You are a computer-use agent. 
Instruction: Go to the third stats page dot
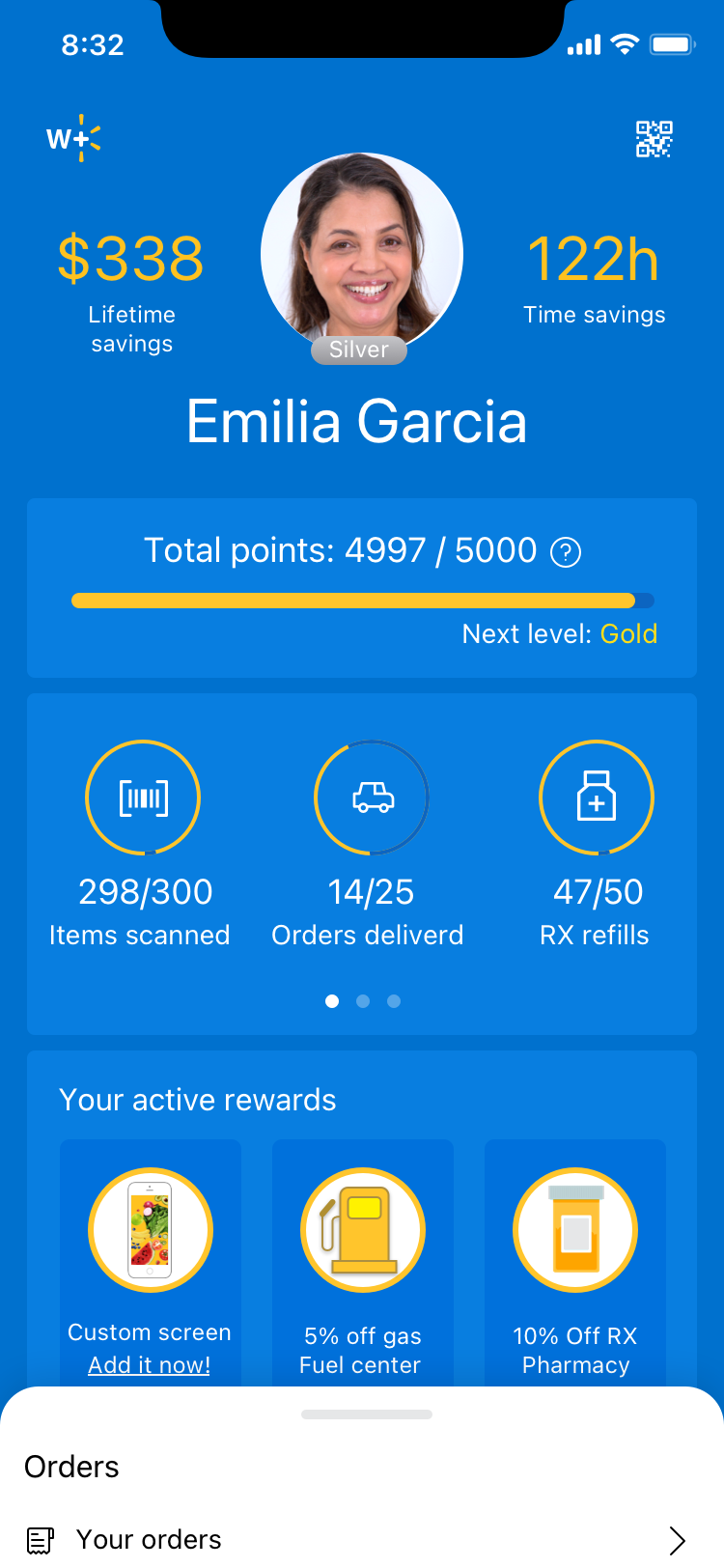pos(394,1001)
